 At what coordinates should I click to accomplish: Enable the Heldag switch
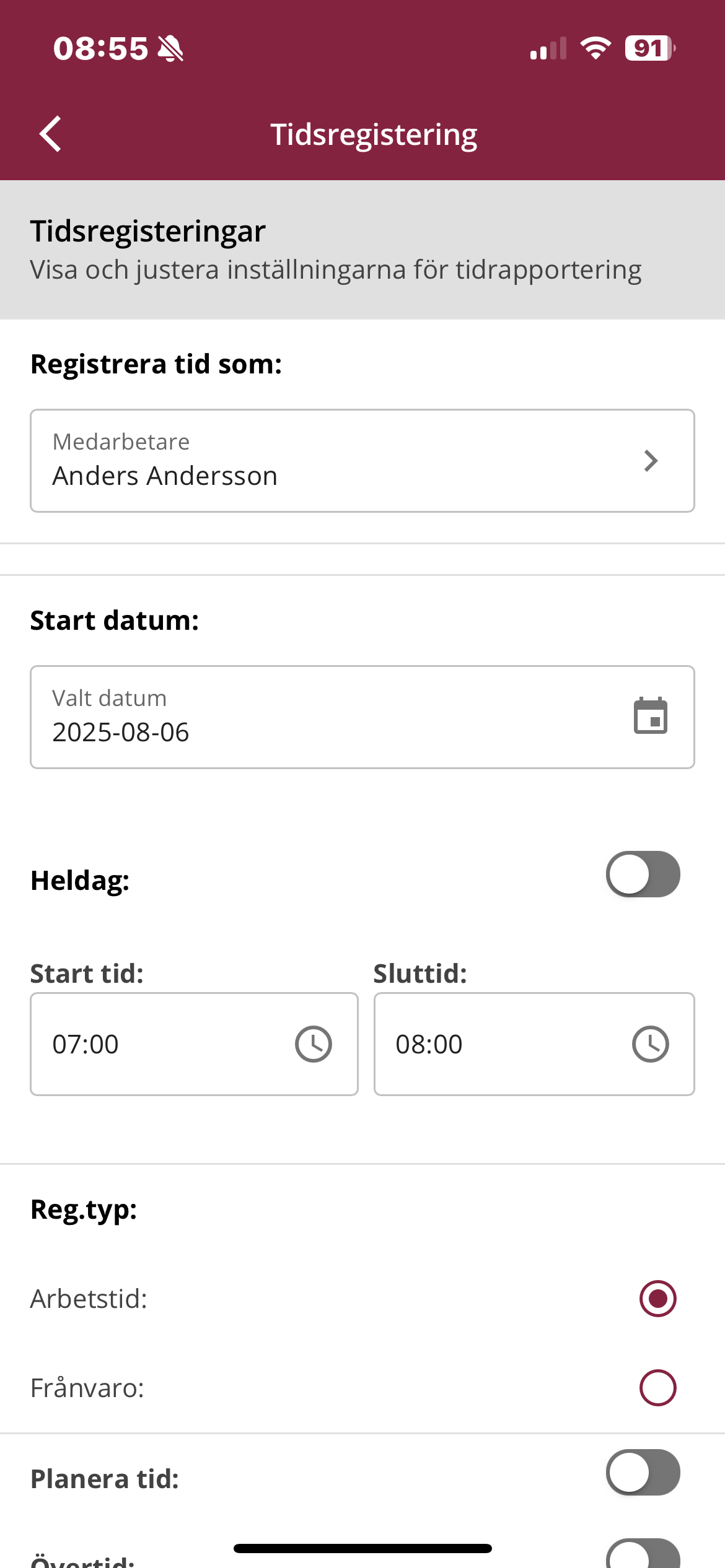pos(643,874)
